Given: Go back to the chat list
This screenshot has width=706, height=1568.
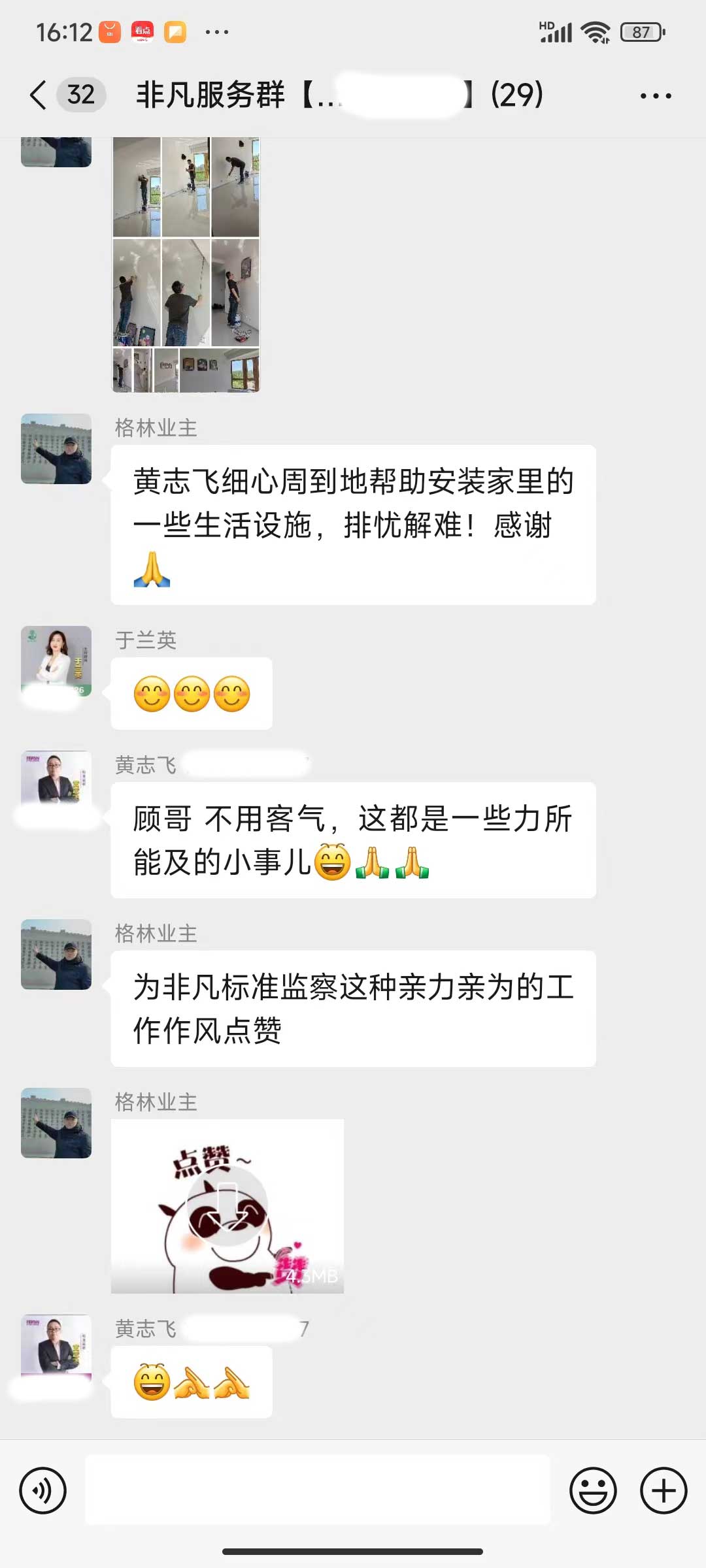Looking at the screenshot, I should pos(39,95).
